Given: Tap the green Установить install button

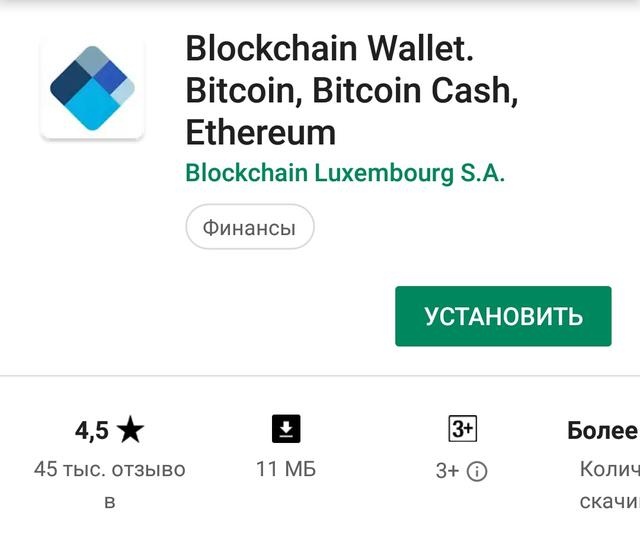Looking at the screenshot, I should tap(503, 316).
